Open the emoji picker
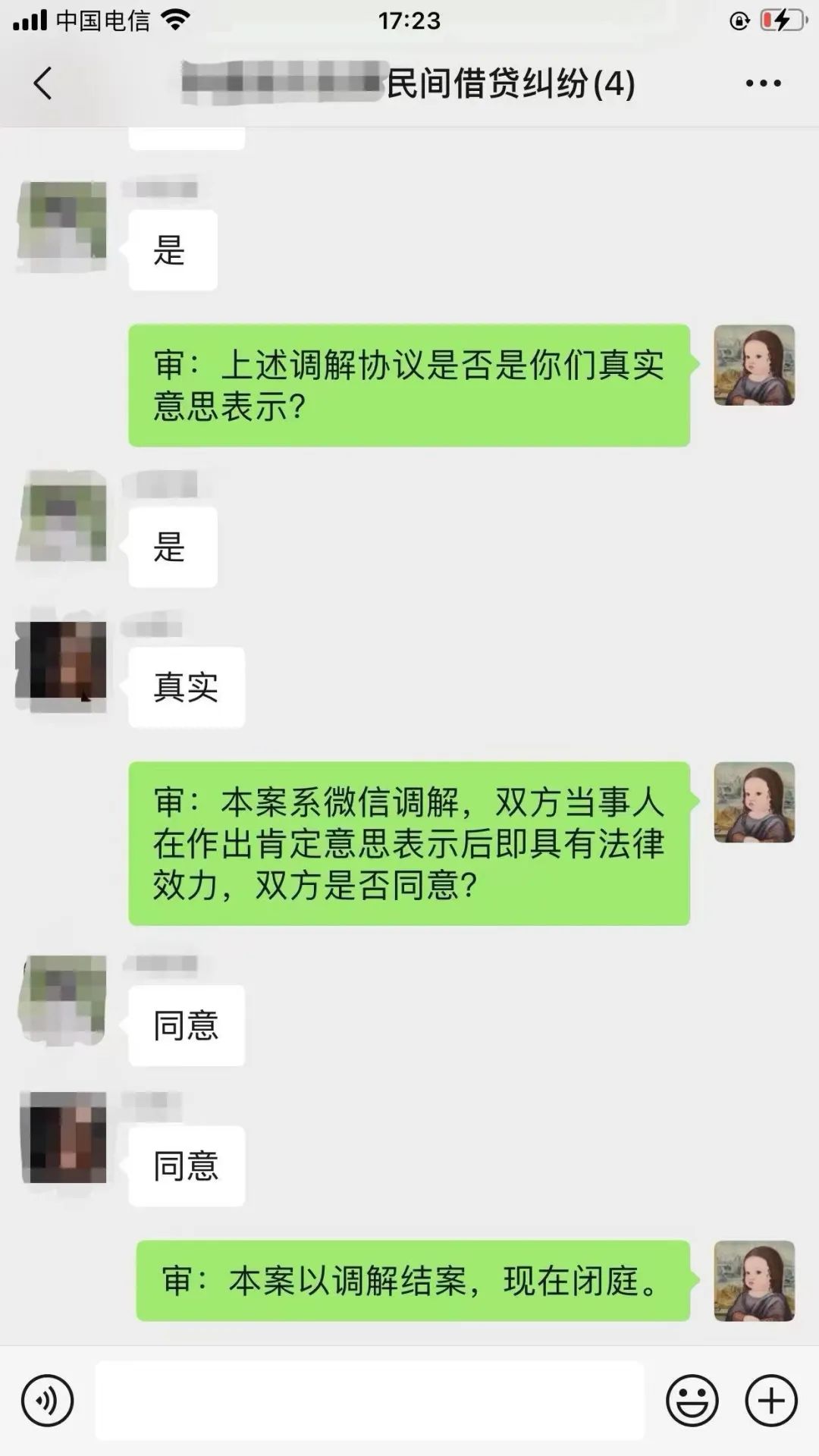 point(692,1401)
